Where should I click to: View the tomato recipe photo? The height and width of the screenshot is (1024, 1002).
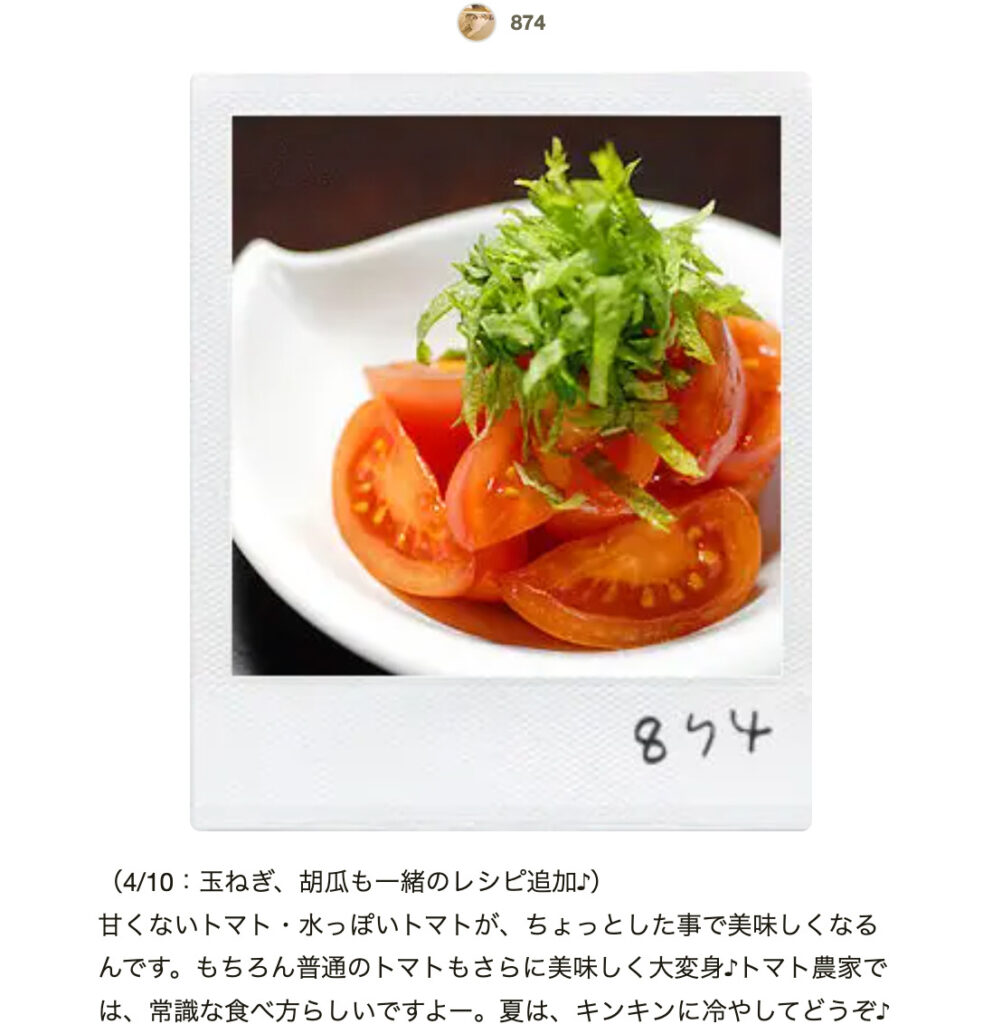tap(506, 395)
